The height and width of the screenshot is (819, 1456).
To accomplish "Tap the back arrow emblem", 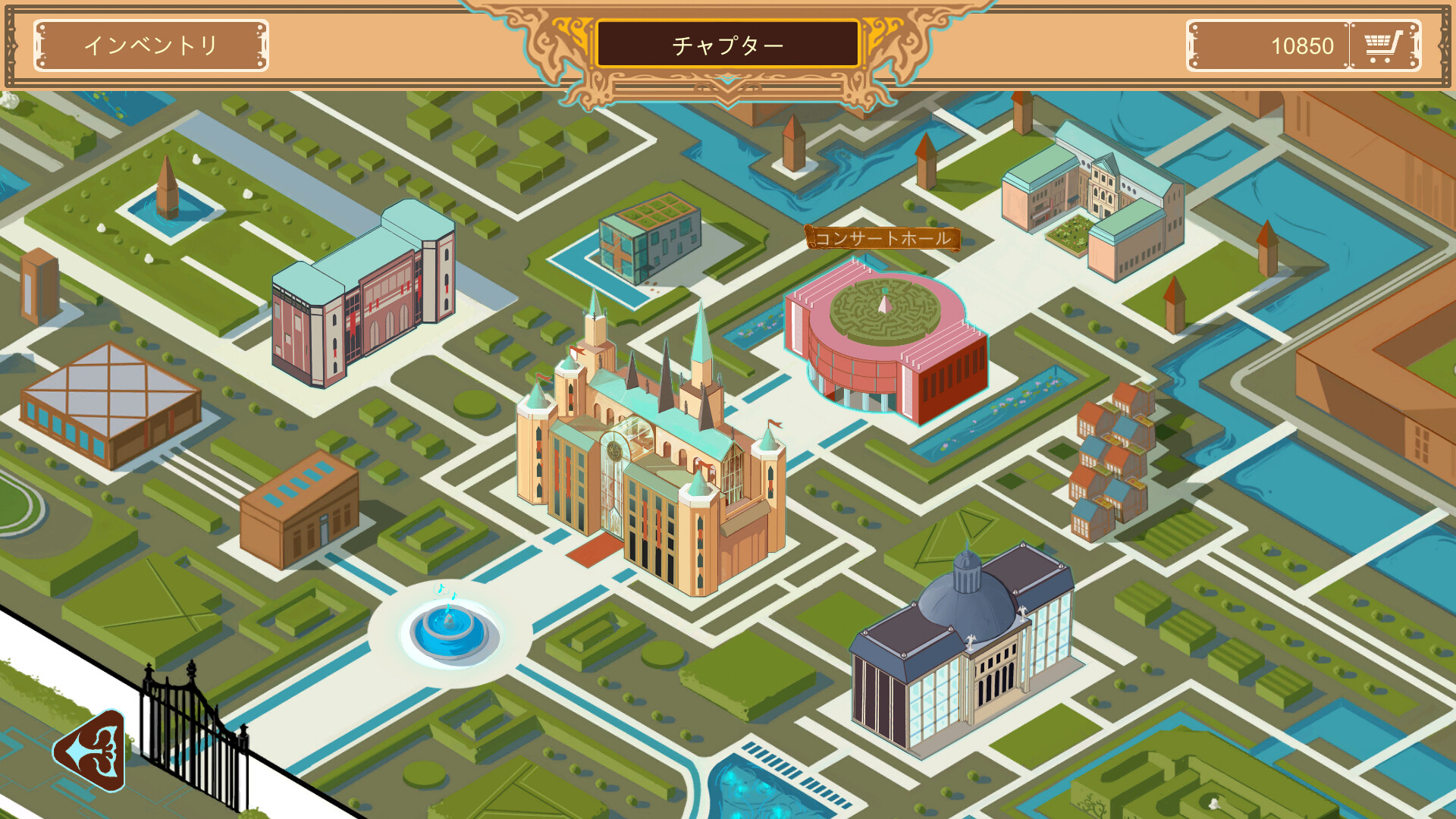I will (91, 751).
